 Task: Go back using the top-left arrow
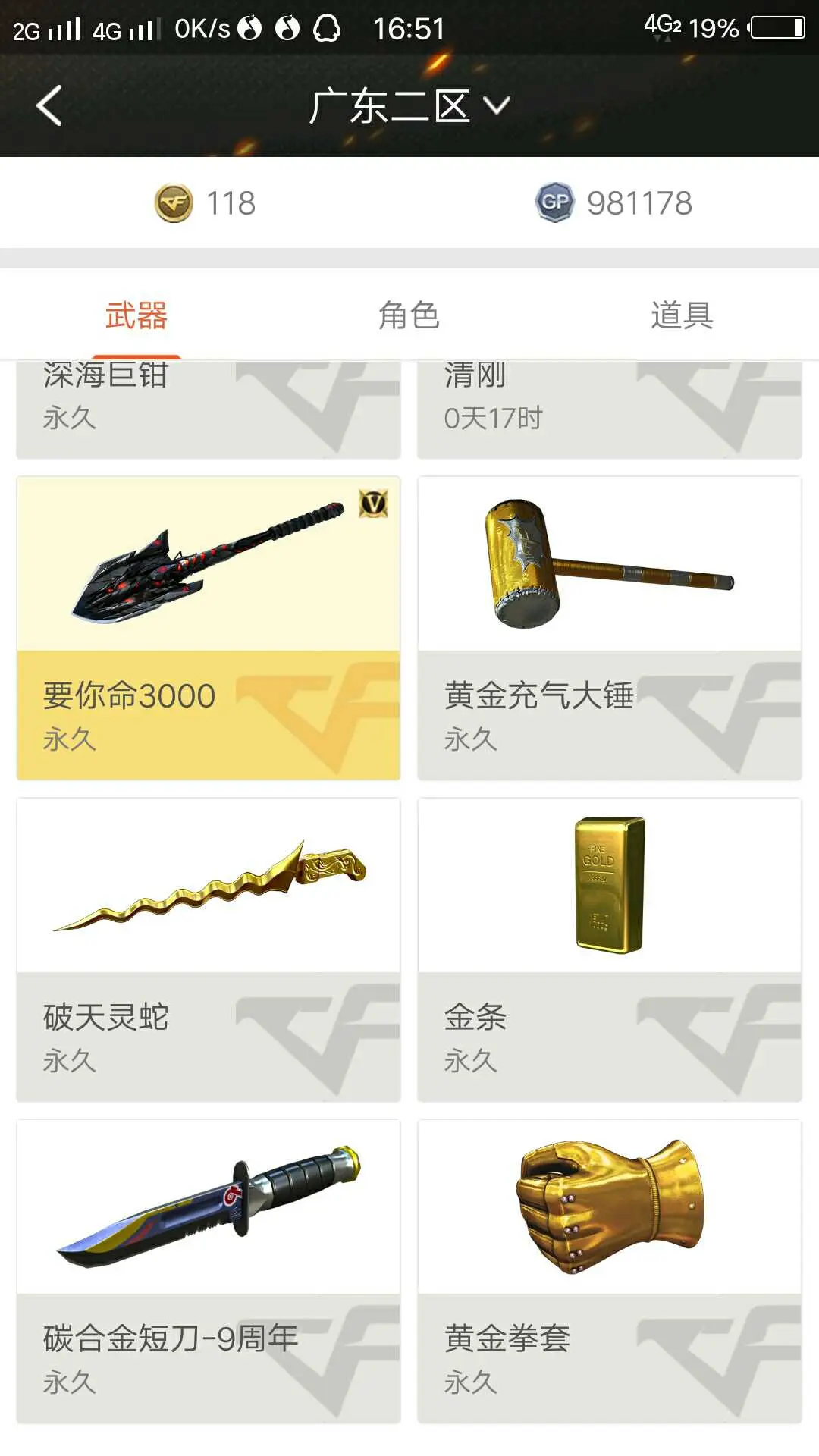coord(50,105)
